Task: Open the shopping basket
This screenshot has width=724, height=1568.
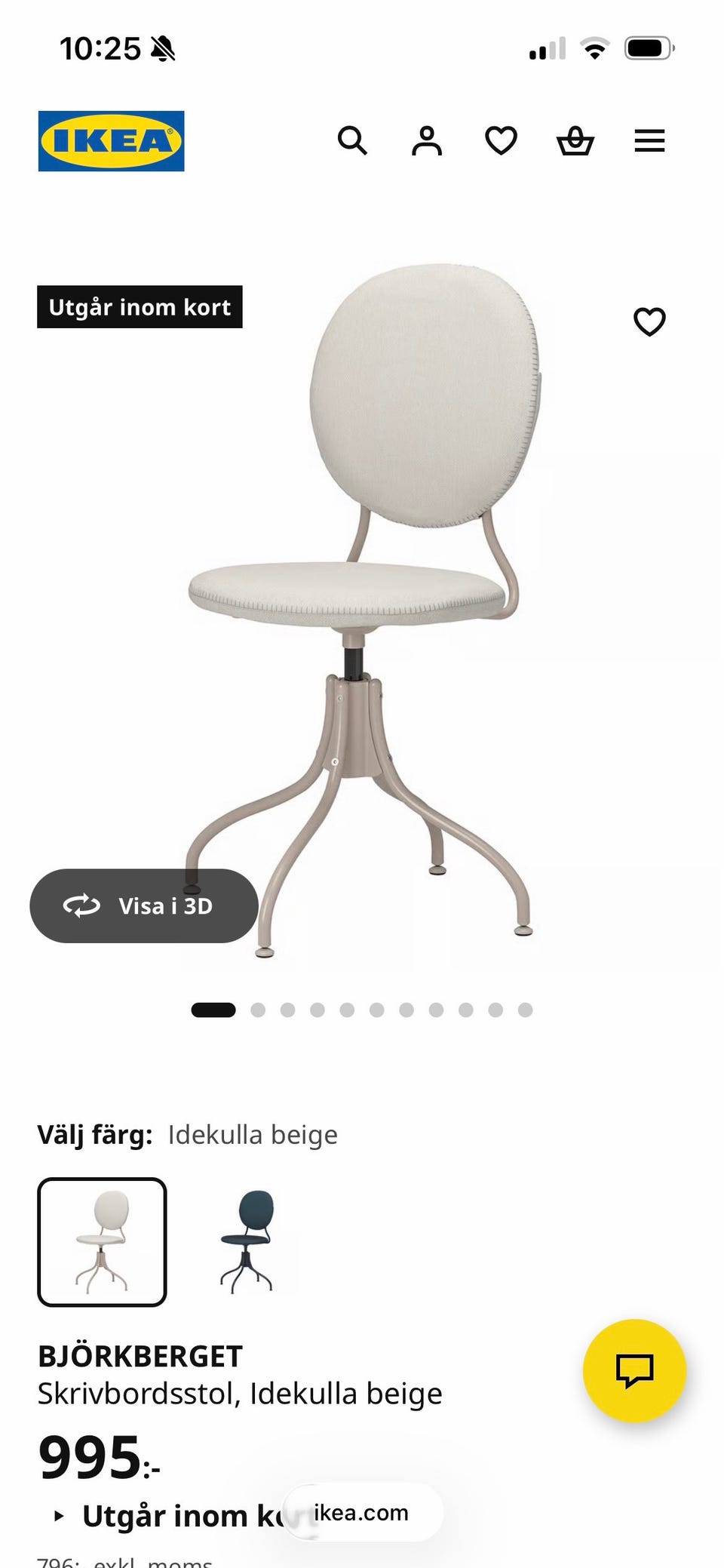Action: pos(575,141)
